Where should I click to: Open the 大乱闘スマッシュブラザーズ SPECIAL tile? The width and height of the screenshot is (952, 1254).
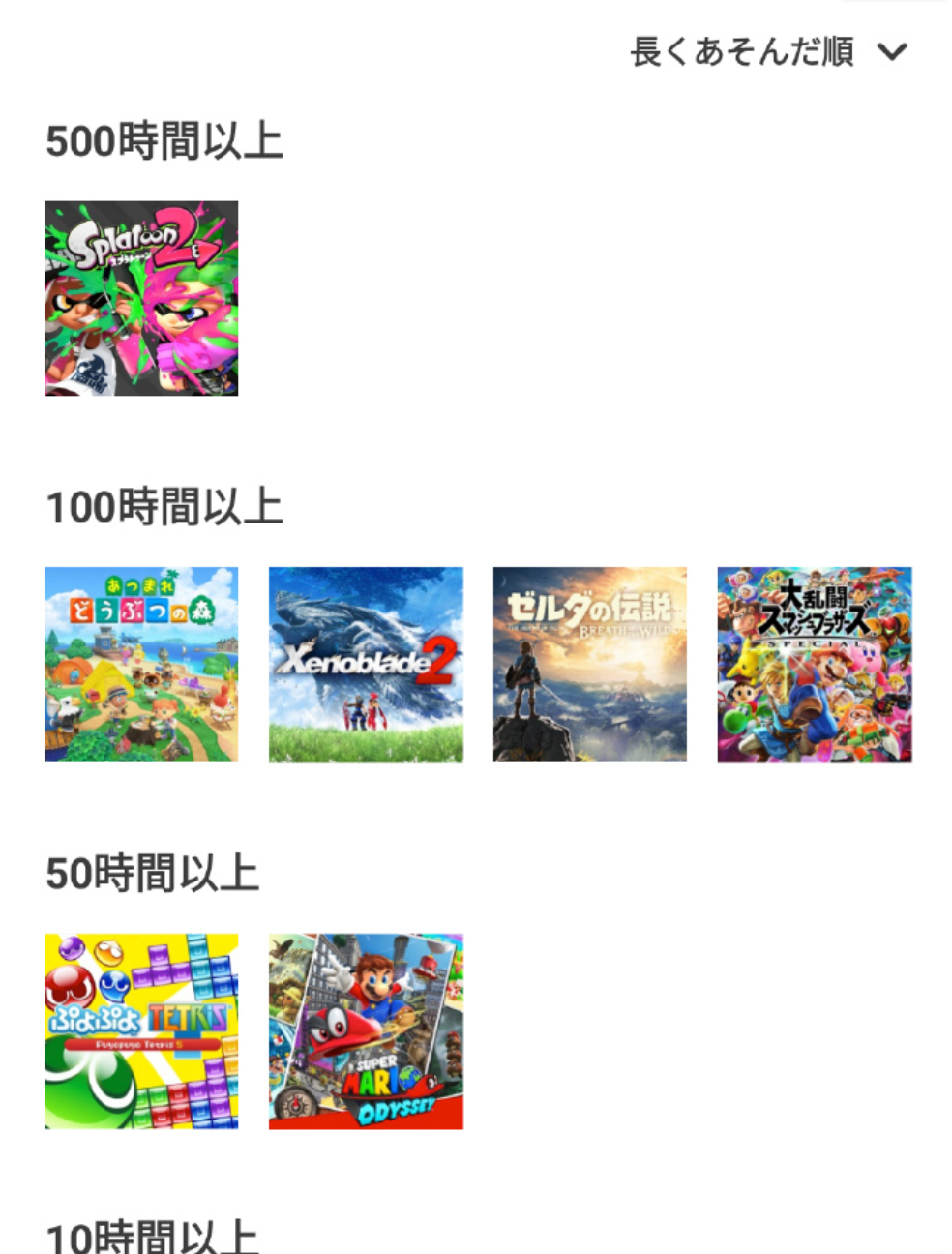point(815,665)
